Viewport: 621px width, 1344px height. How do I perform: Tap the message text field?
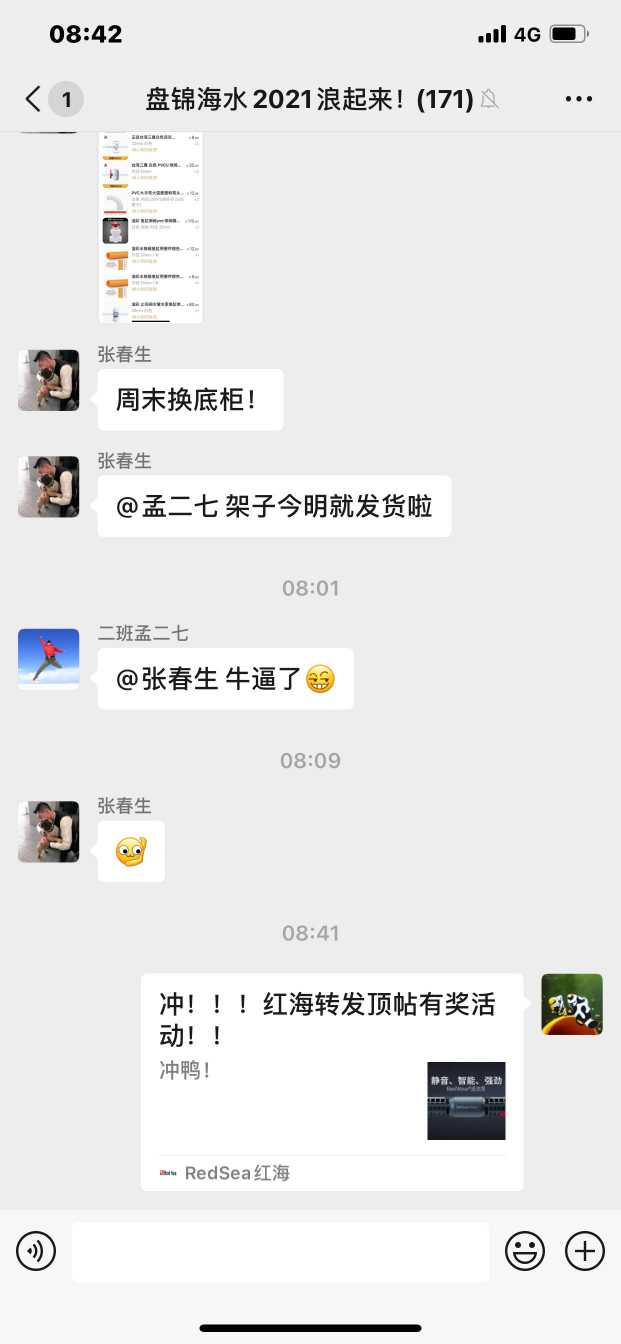(x=280, y=1251)
